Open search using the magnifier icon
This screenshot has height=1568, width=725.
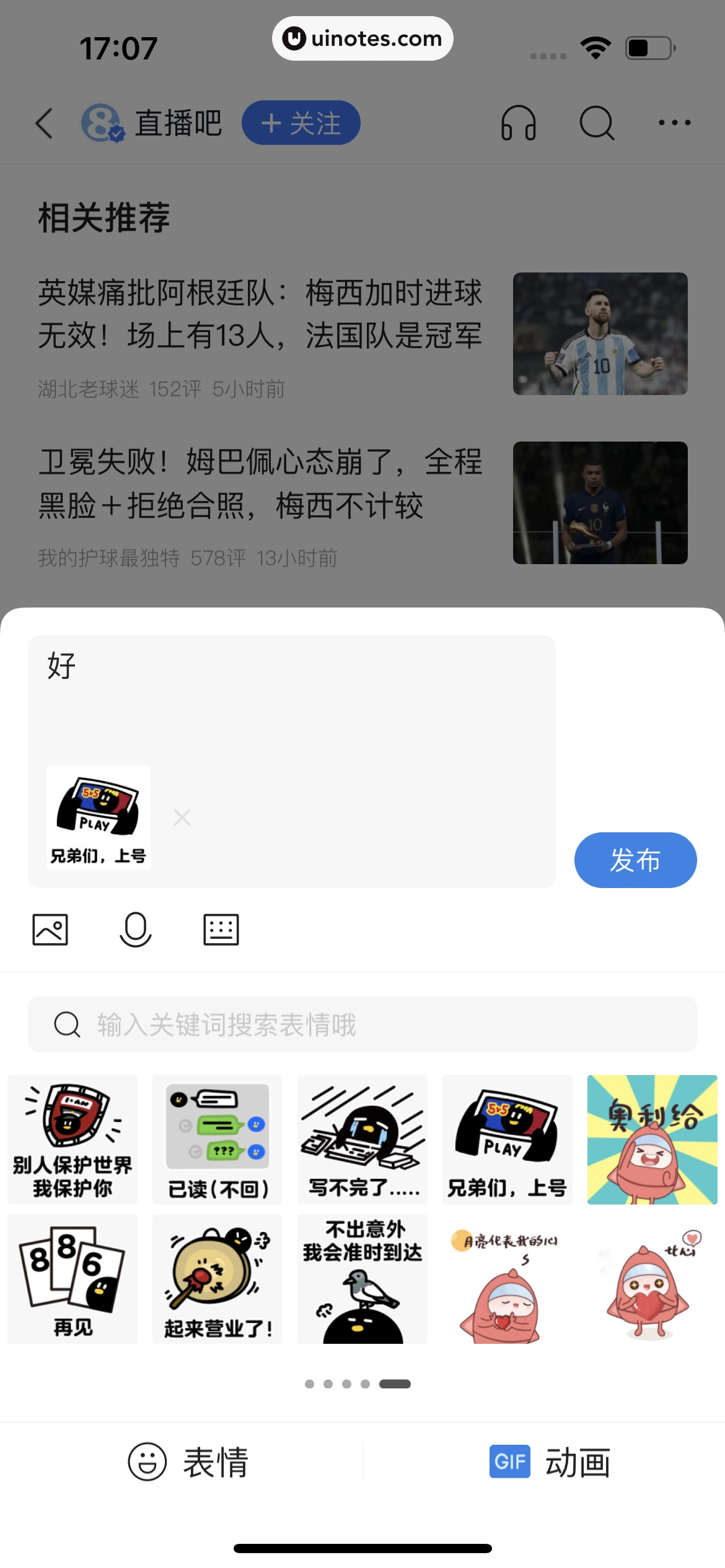click(x=597, y=123)
